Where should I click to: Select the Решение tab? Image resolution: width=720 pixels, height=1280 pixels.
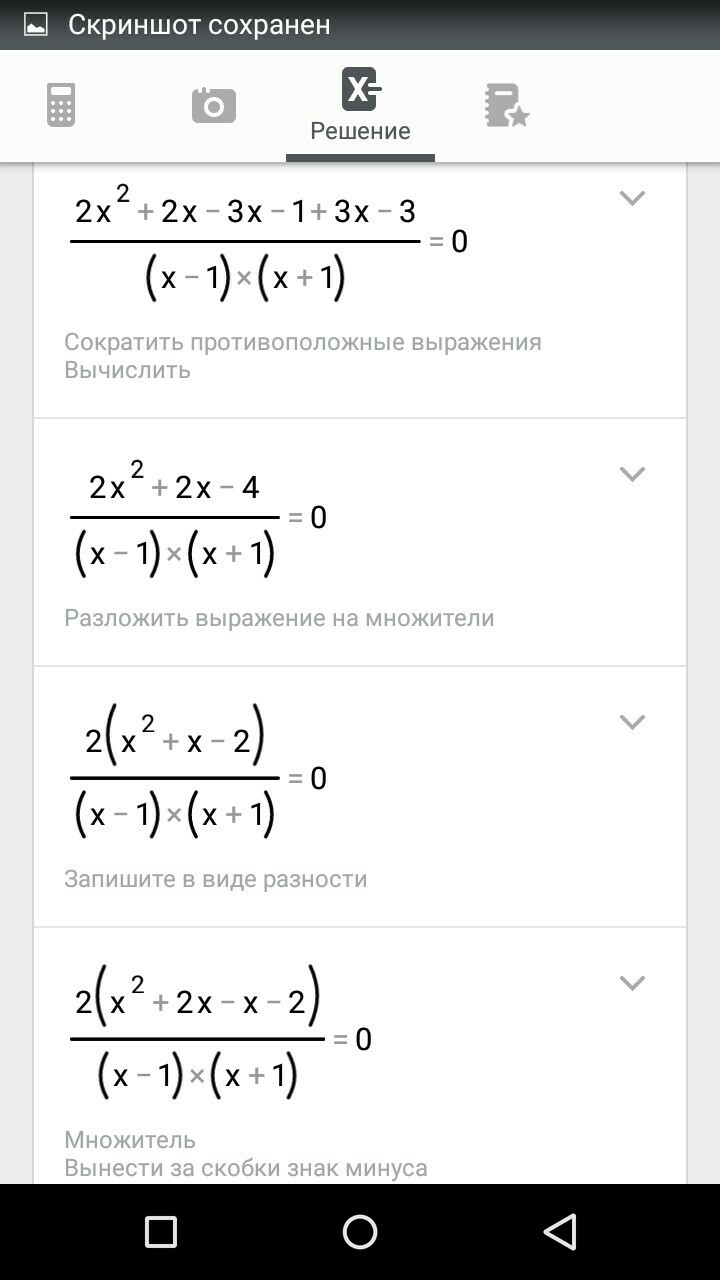[360, 105]
